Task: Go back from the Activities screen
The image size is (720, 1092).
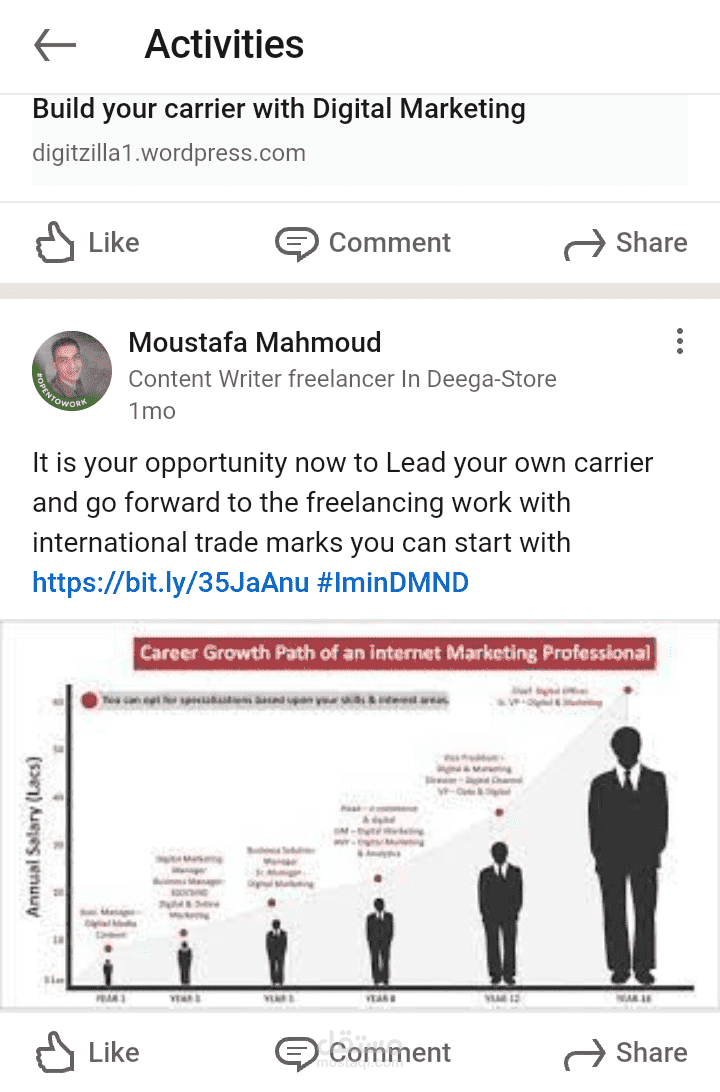Action: [x=54, y=45]
